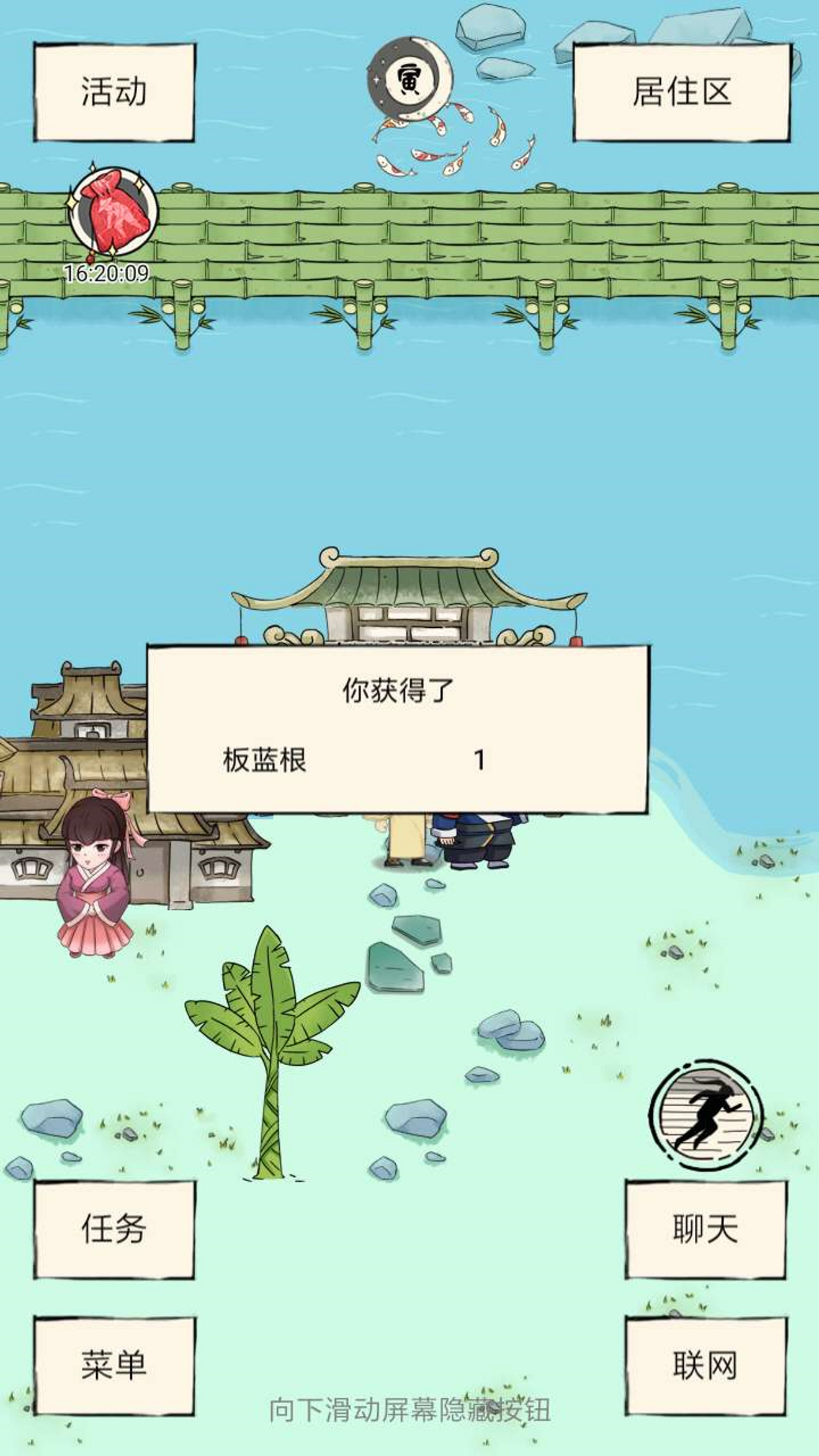Dismiss the 你获得了 板蓝根 reward popup
Viewport: 819px width, 1456px height.
[x=398, y=729]
